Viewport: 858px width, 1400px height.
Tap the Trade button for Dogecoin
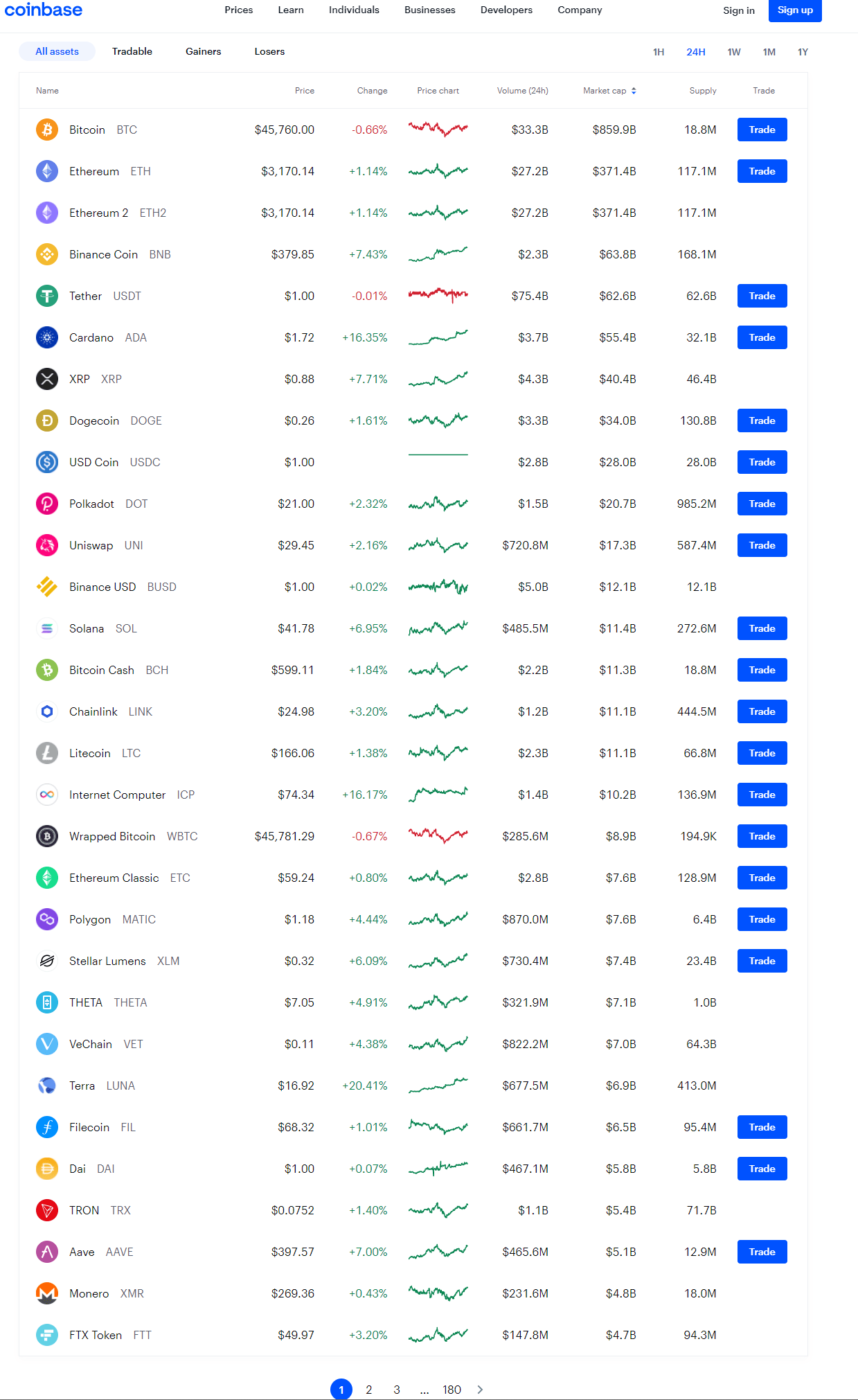click(x=762, y=420)
